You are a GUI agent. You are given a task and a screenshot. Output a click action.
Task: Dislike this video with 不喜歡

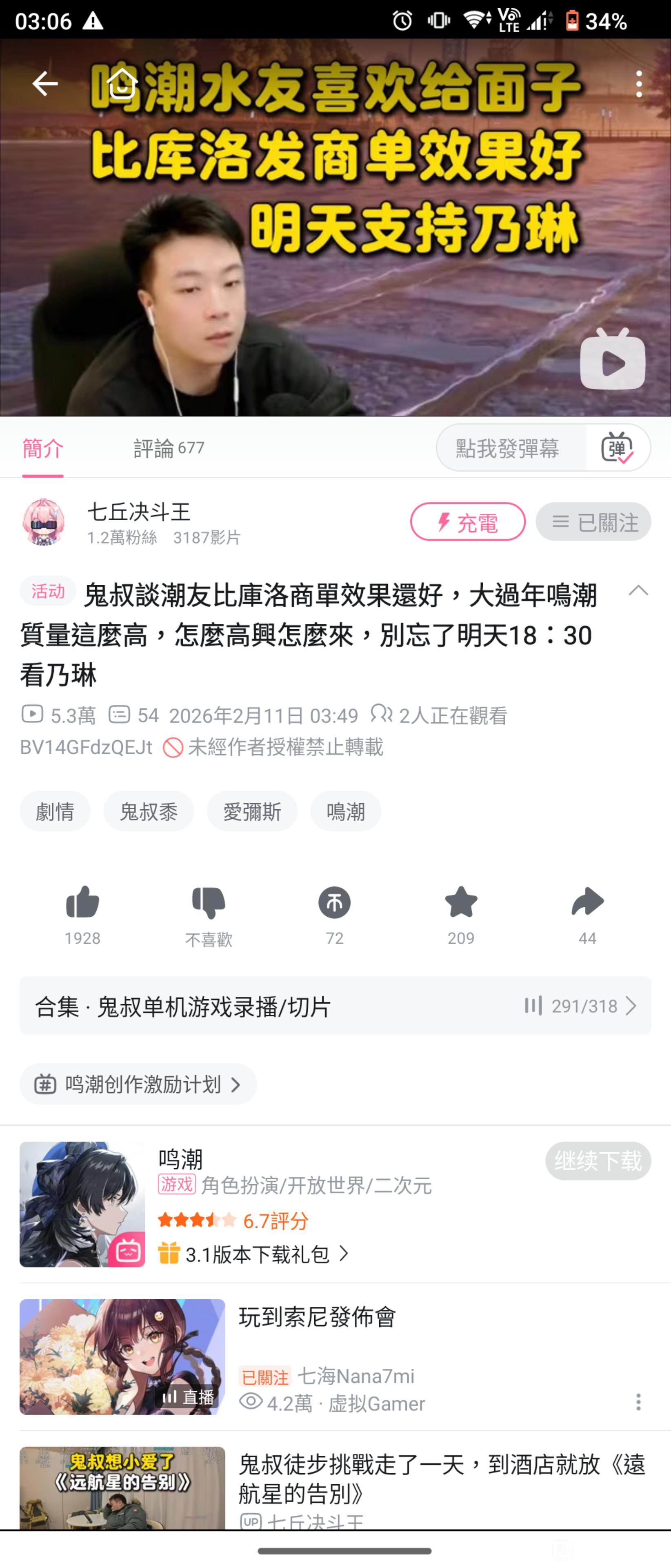[209, 903]
